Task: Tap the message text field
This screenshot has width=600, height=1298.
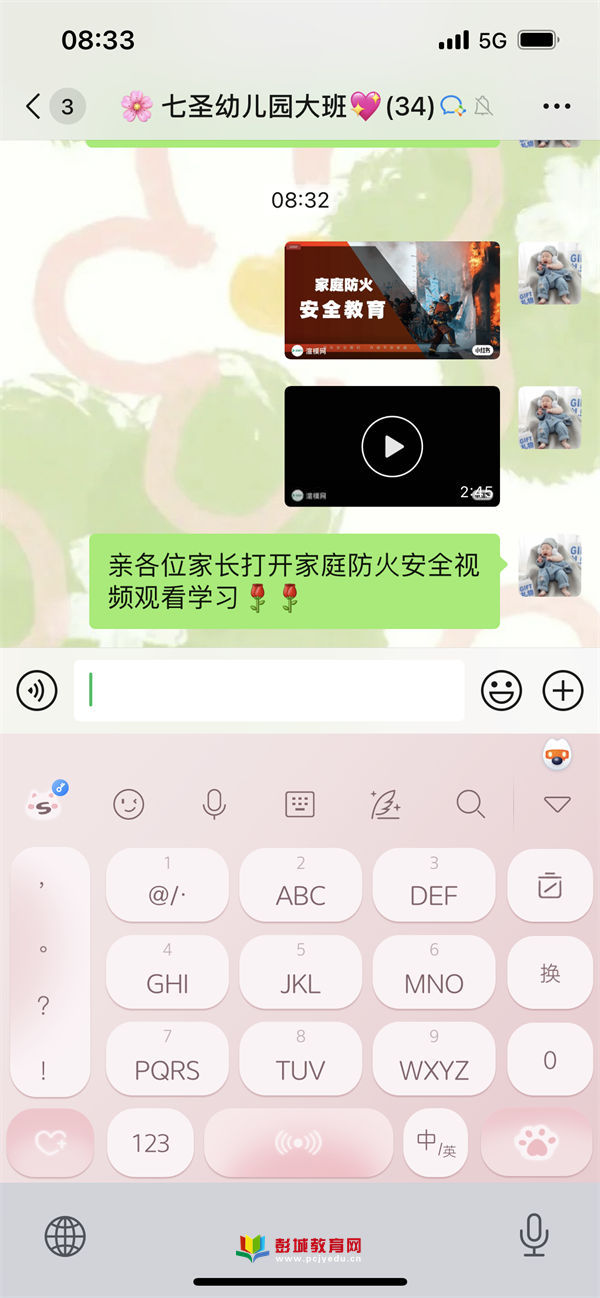Action: [269, 690]
